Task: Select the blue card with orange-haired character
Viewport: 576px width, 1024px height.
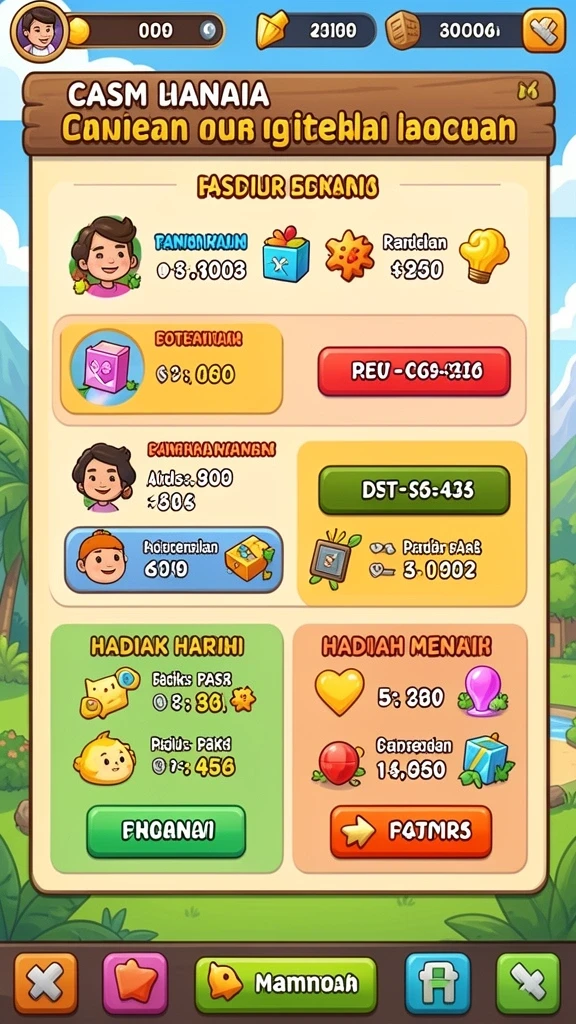Action: point(174,560)
